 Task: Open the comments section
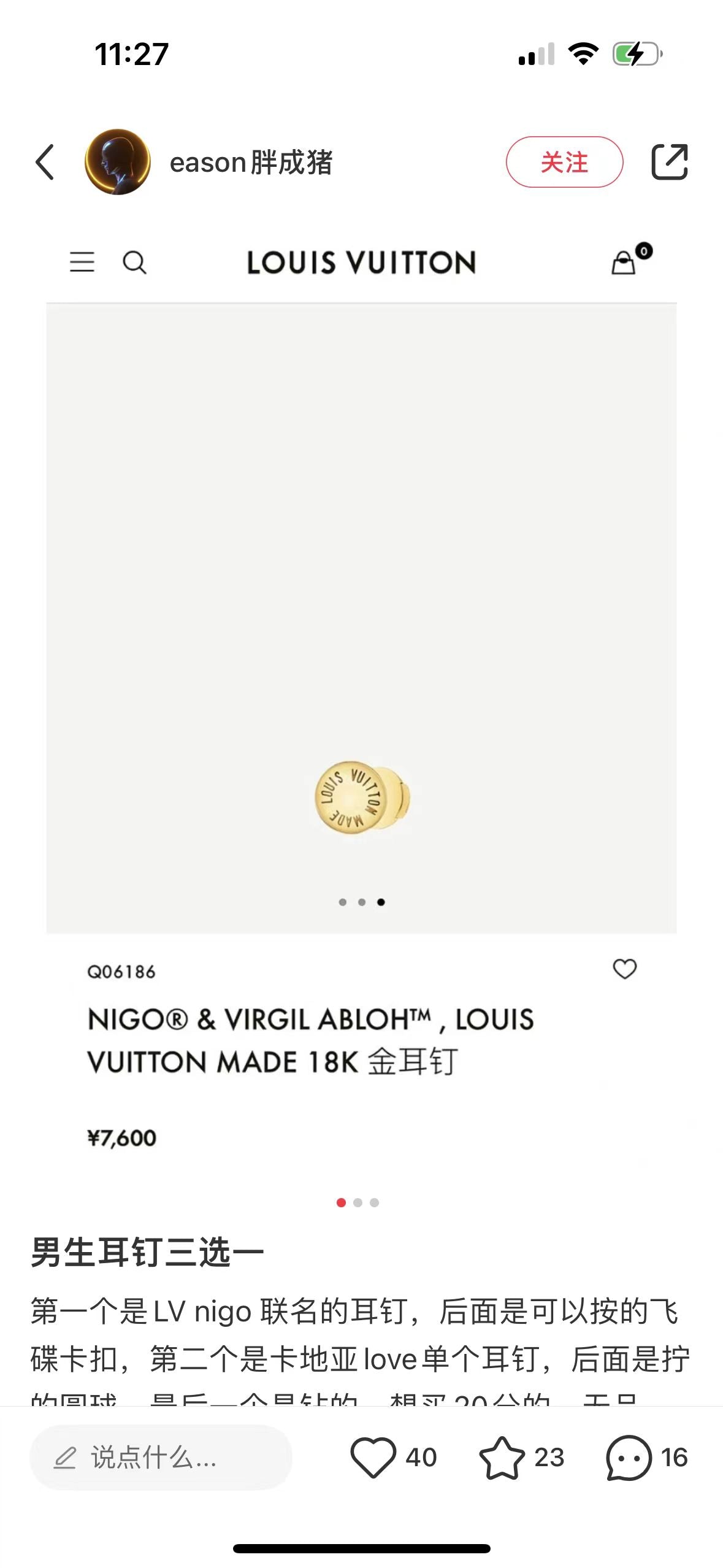click(629, 1457)
